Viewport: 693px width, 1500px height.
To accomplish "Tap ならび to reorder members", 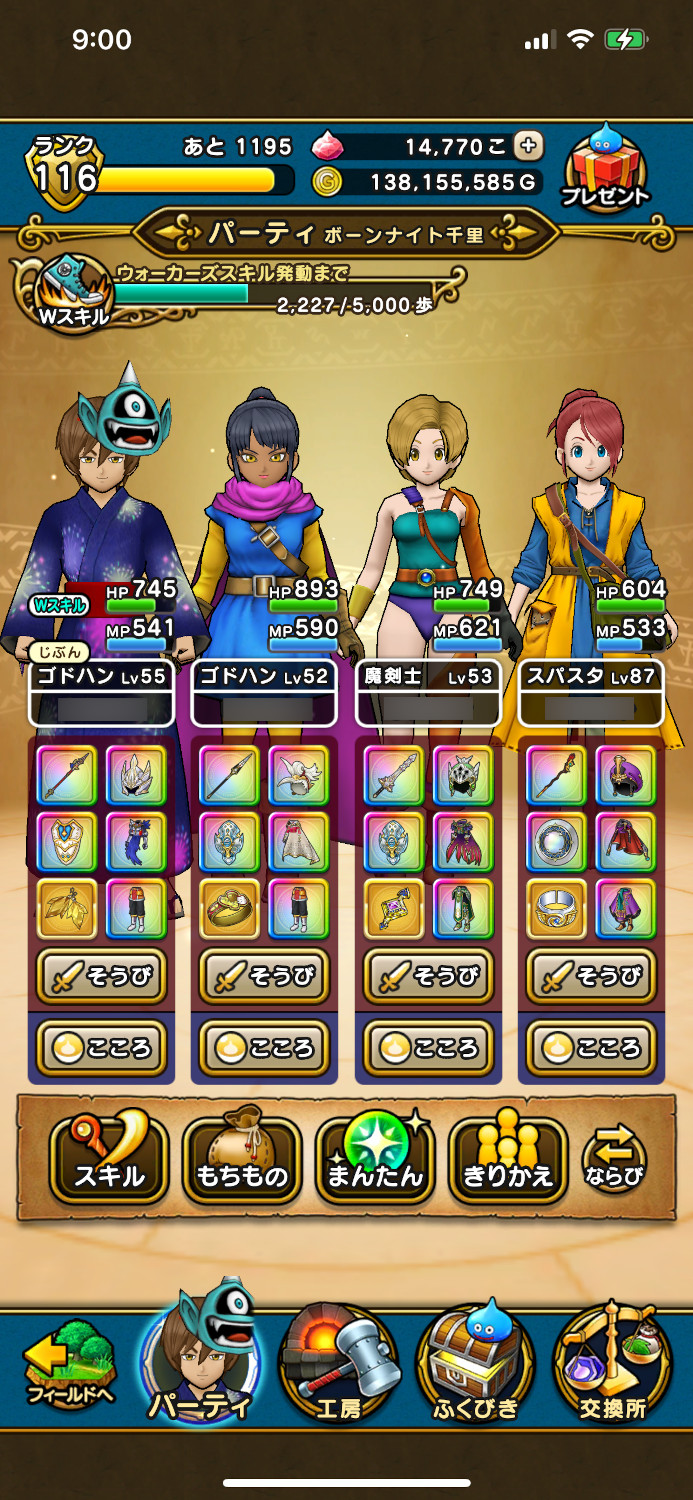I will 613,1160.
